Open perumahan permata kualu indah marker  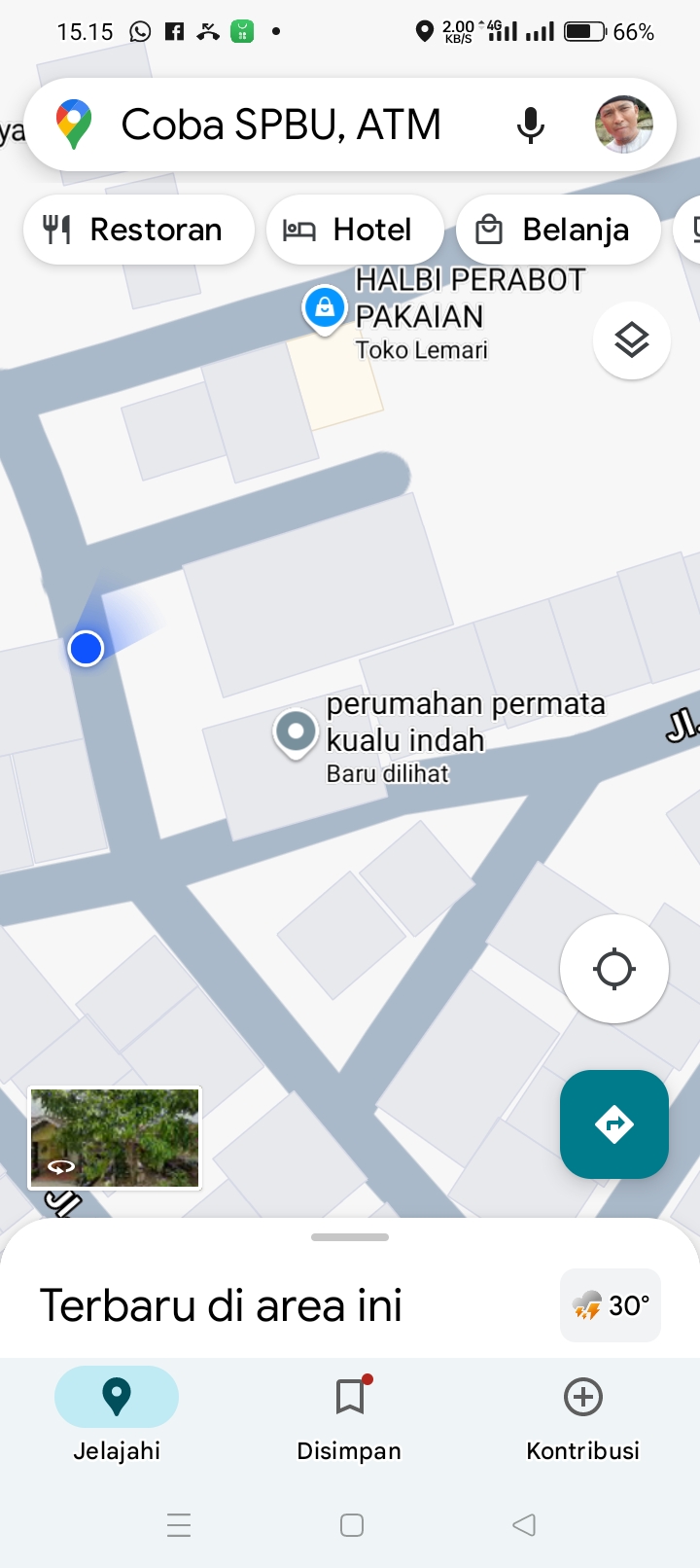click(296, 731)
